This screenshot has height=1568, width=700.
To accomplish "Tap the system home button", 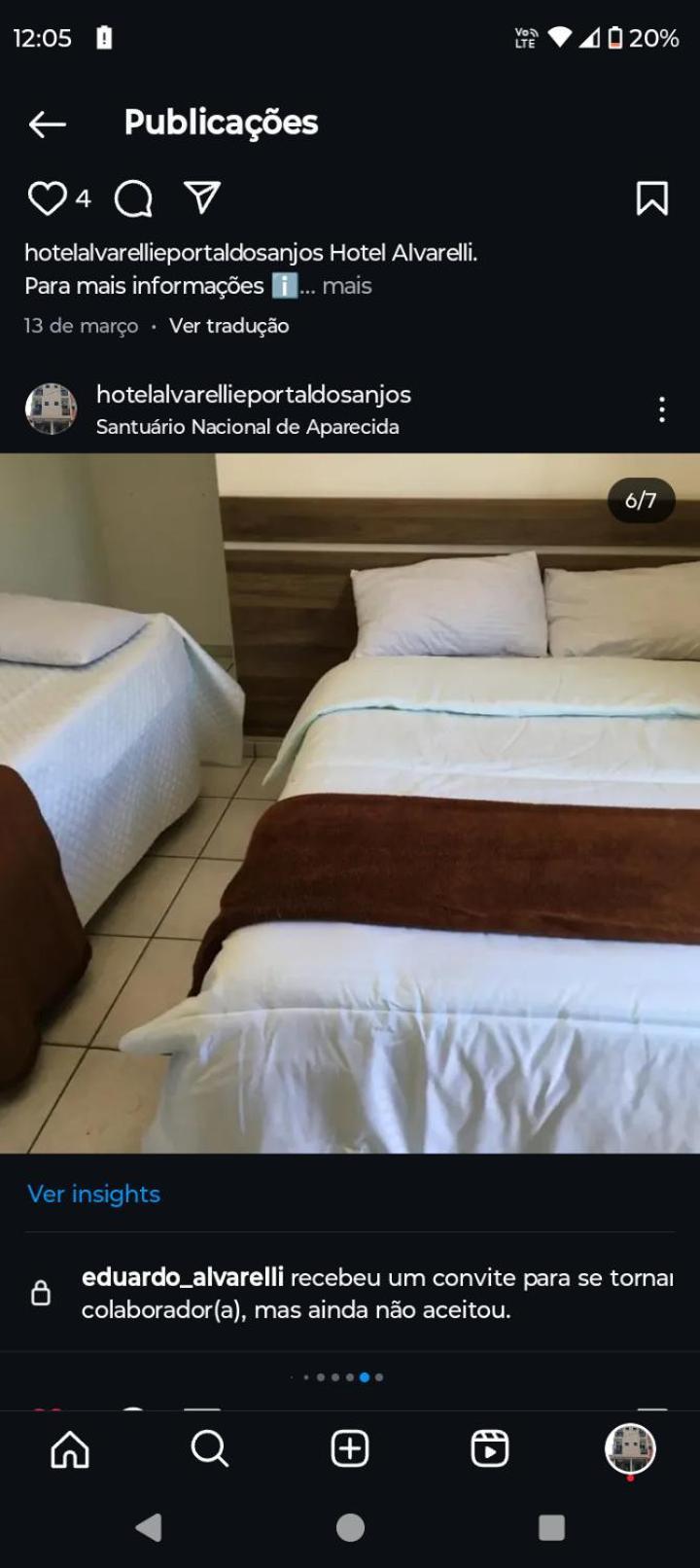I will coord(350,1527).
